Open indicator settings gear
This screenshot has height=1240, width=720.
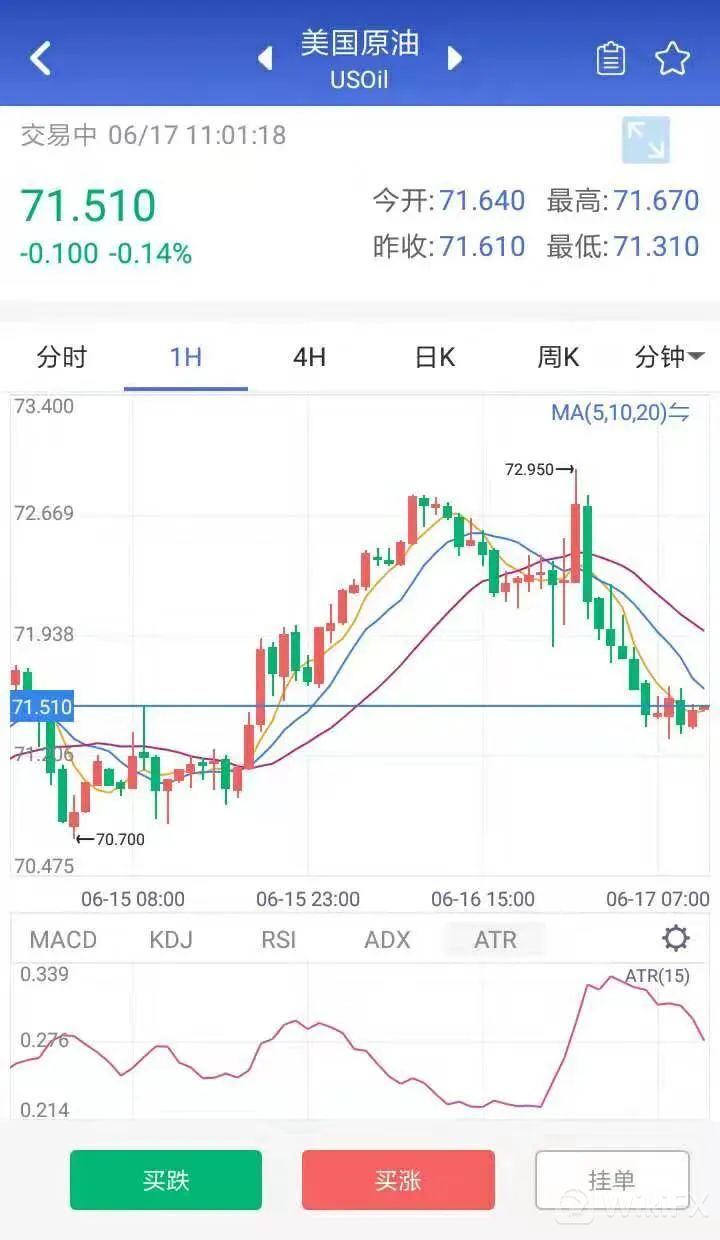pyautogui.click(x=676, y=938)
